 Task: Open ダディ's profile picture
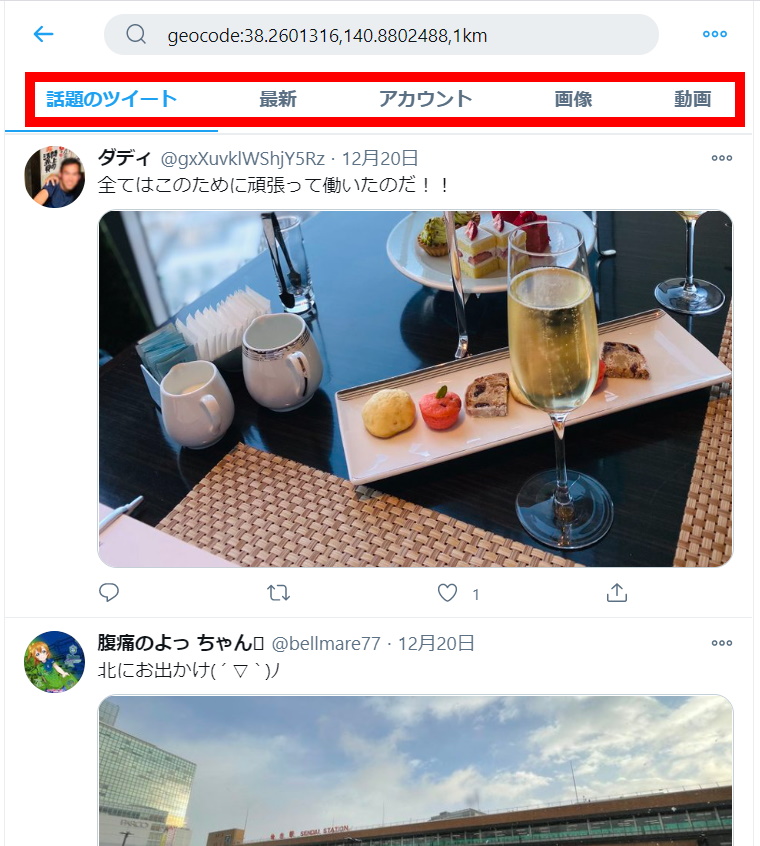pos(54,177)
